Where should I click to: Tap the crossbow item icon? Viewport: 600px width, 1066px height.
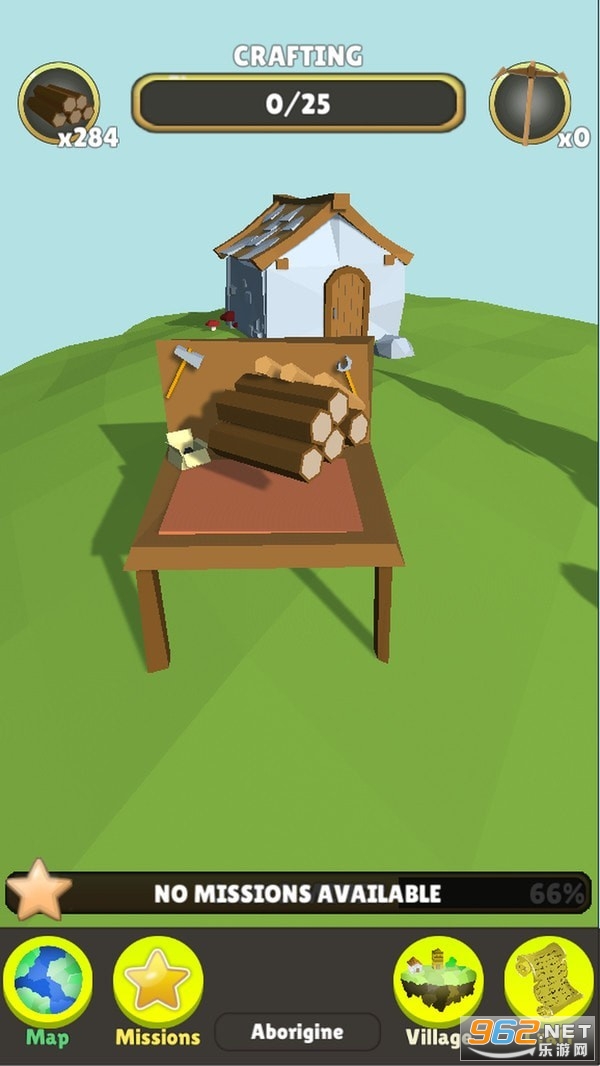coord(530,103)
